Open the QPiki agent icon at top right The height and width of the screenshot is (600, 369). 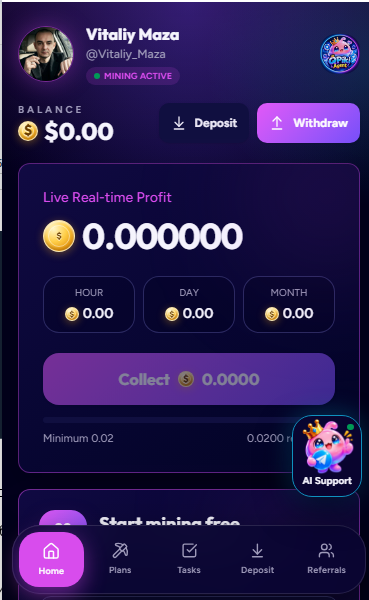[x=340, y=54]
